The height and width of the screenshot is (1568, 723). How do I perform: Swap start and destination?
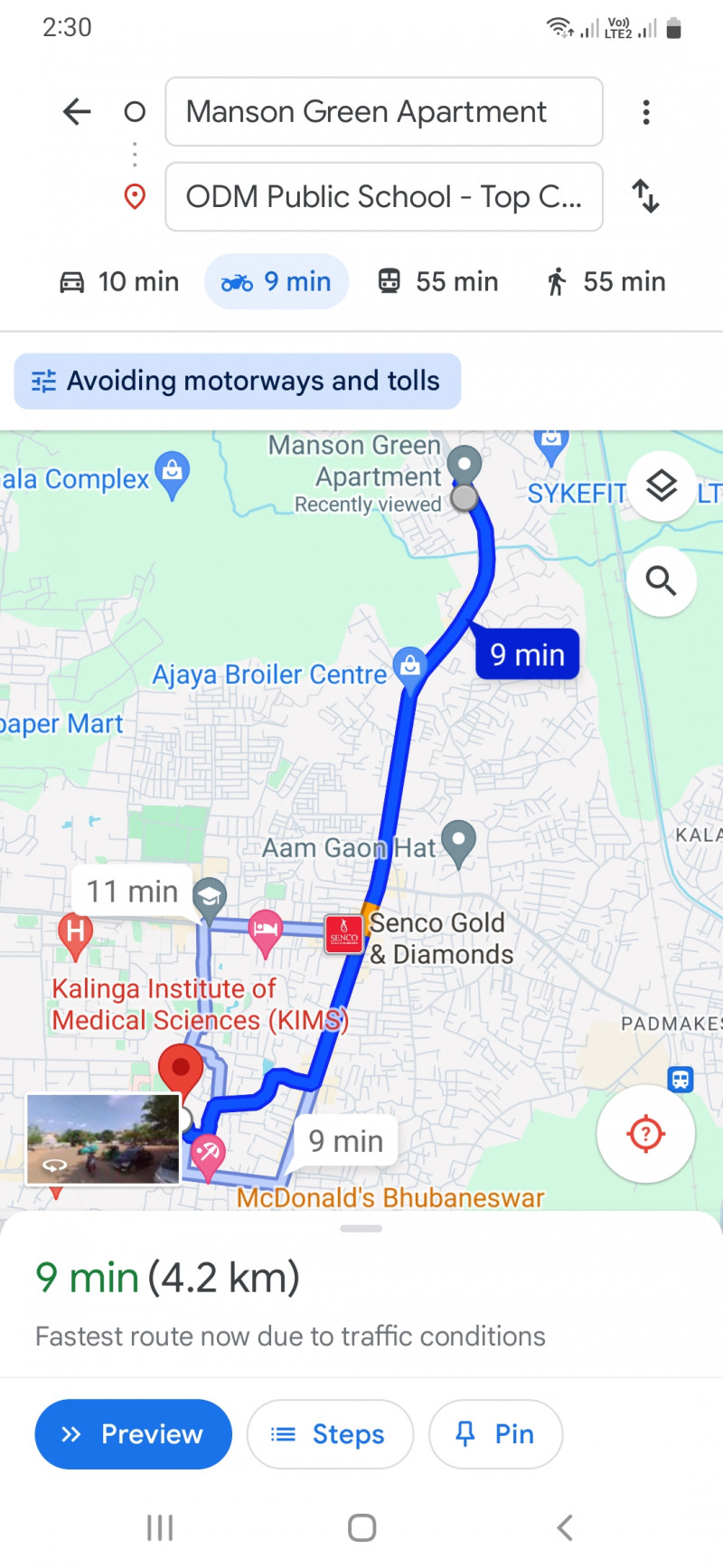pos(645,196)
